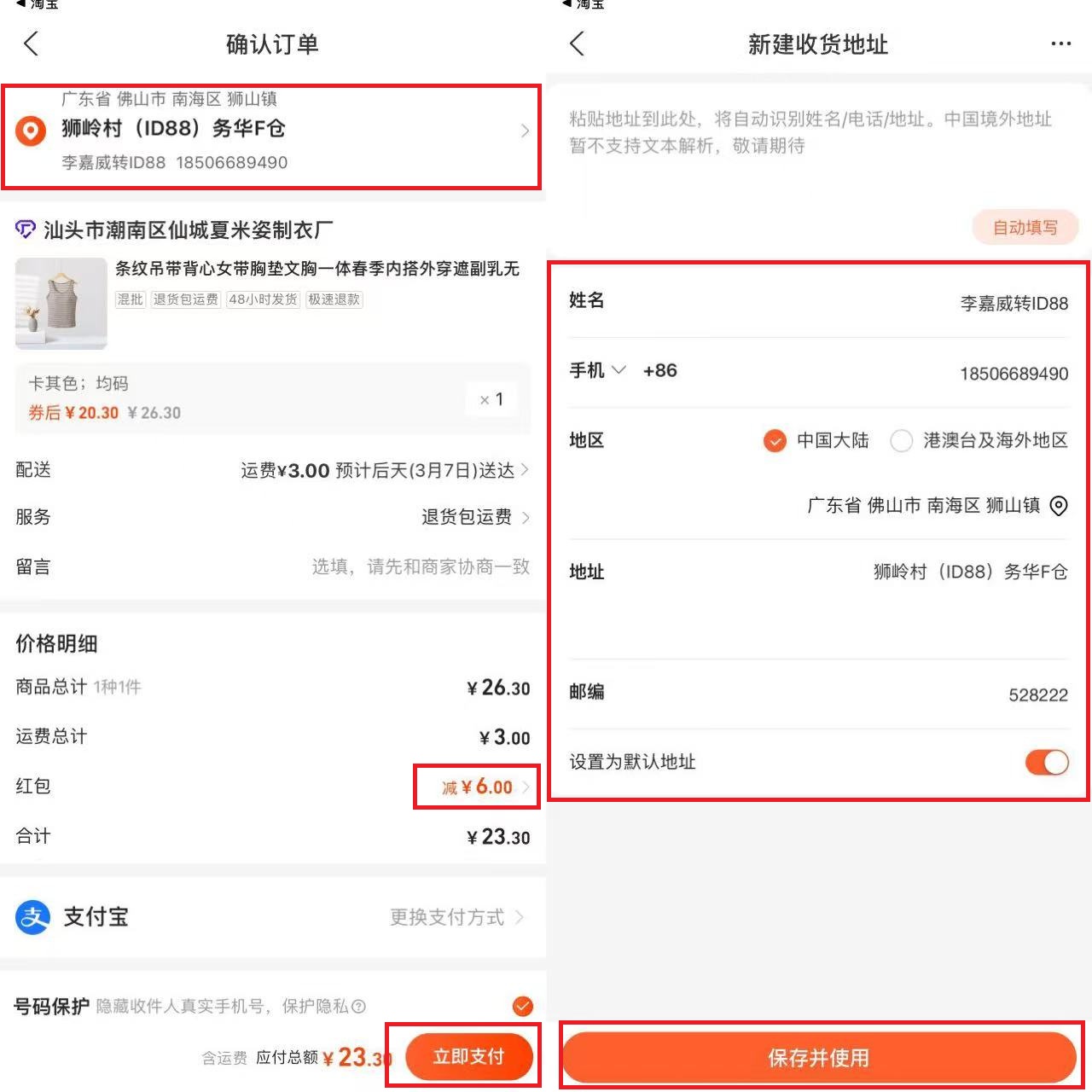The width and height of the screenshot is (1092, 1092).
Task: Expand the 手机 country code dropdown
Action: coord(618,370)
